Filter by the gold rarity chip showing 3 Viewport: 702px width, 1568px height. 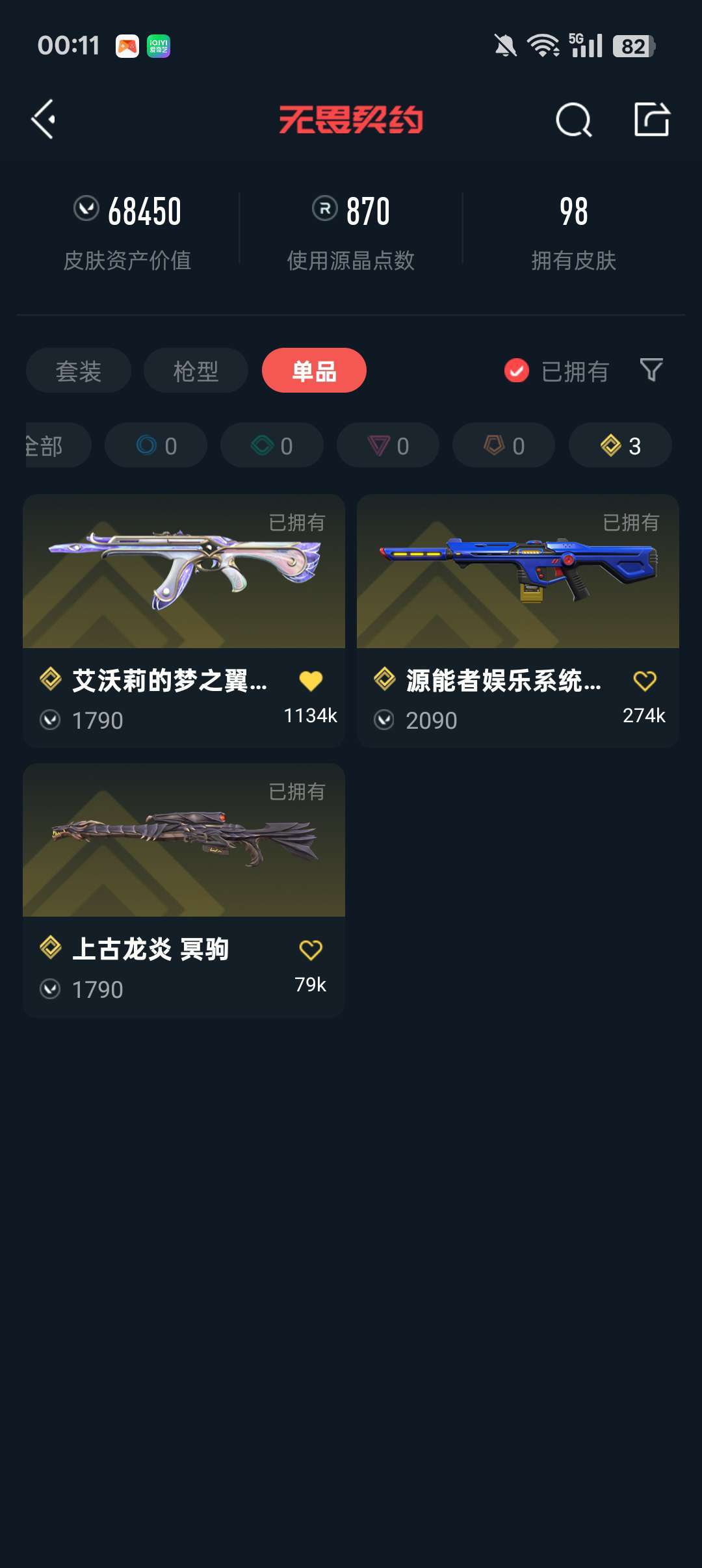click(620, 445)
